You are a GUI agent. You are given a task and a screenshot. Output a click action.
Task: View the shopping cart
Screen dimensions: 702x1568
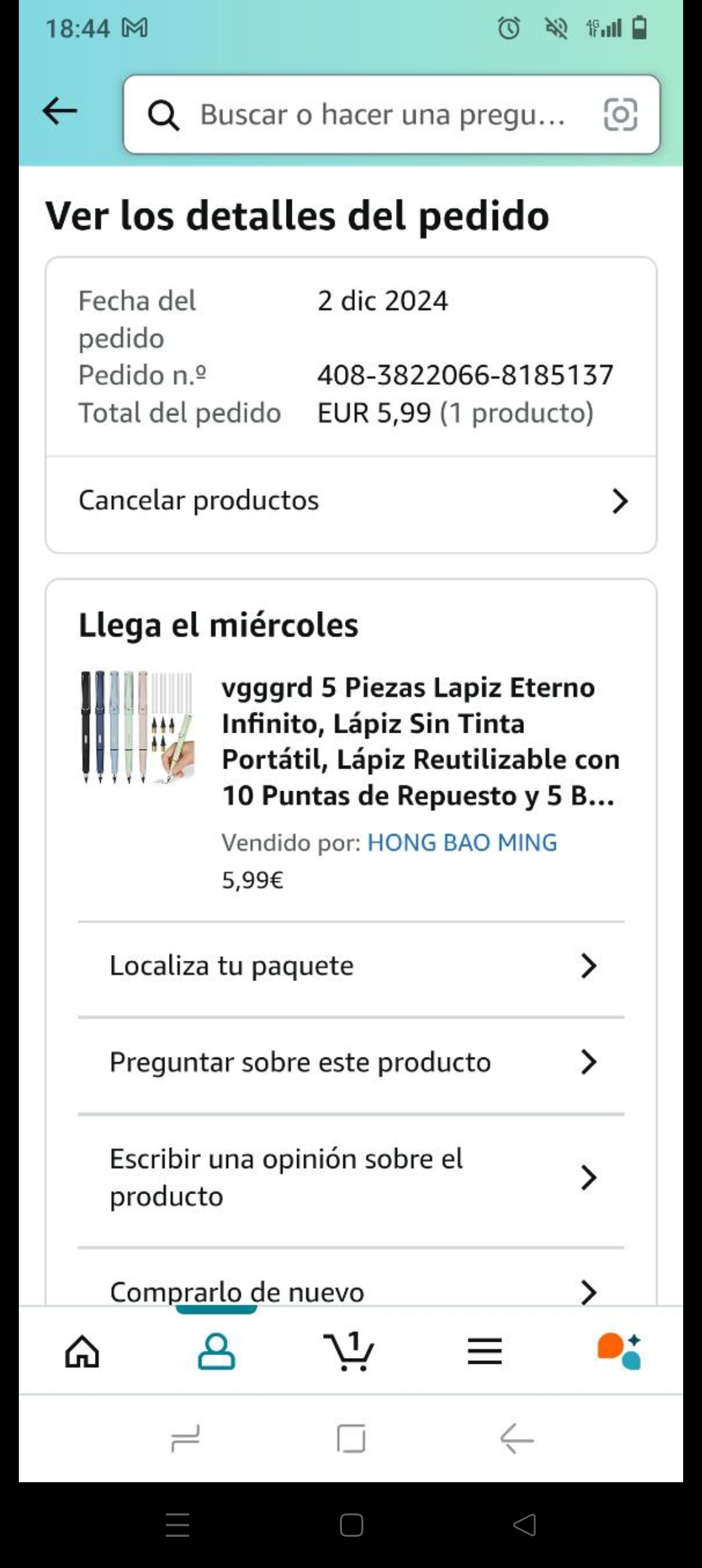click(x=349, y=1352)
